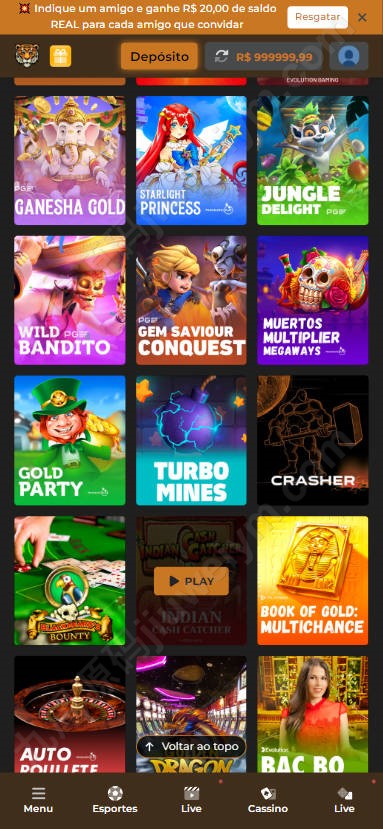Open the Jungle Delight game tile

(313, 160)
